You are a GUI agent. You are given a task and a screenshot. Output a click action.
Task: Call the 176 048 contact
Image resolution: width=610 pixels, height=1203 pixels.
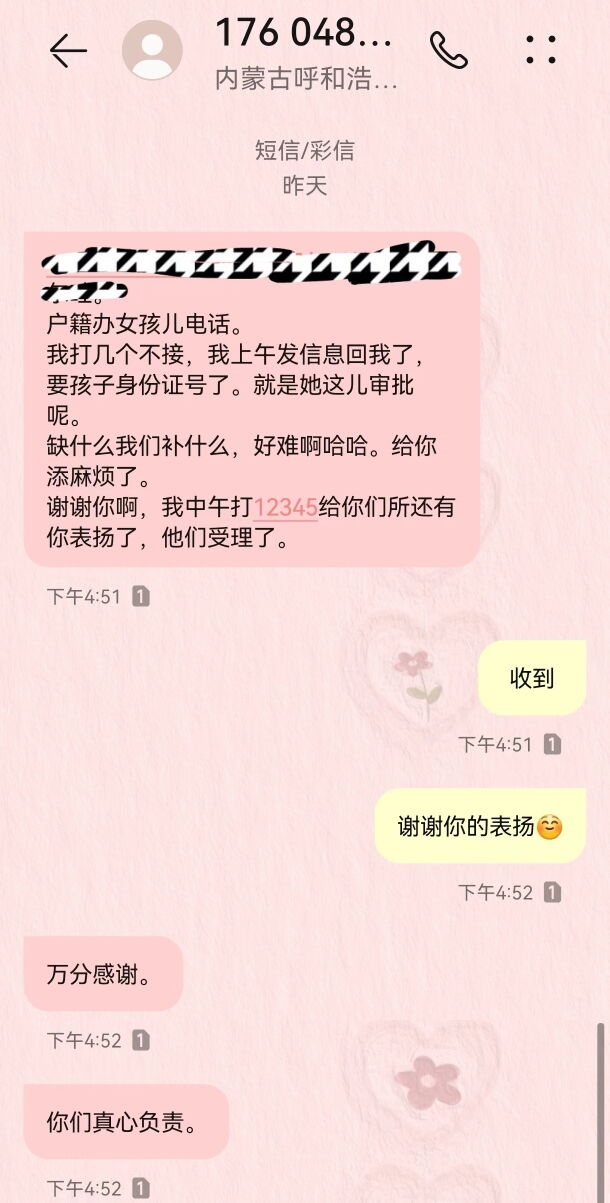448,50
